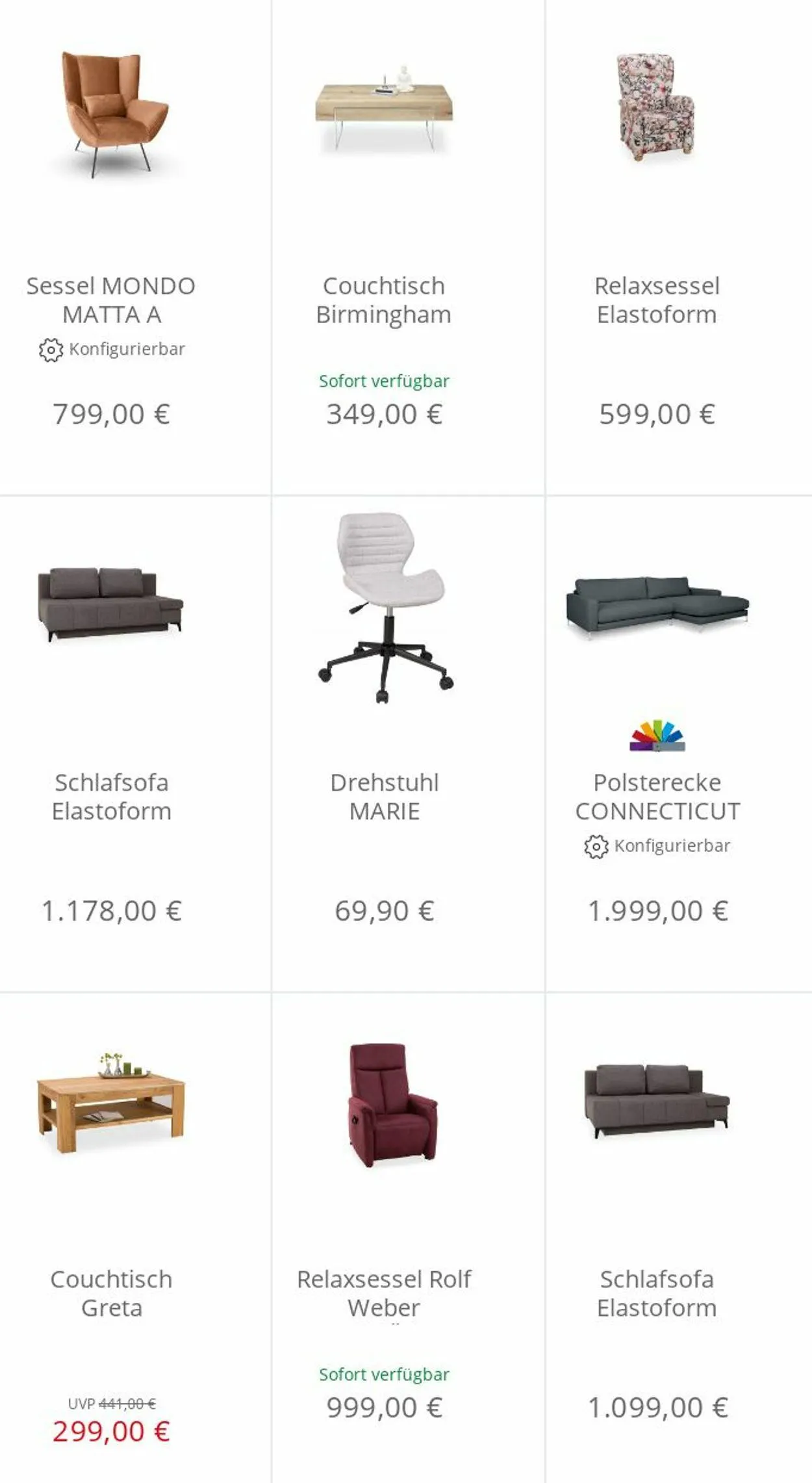This screenshot has width=812, height=1483.
Task: View Polsterecke CONNECTICUT product
Action: pyautogui.click(x=657, y=796)
